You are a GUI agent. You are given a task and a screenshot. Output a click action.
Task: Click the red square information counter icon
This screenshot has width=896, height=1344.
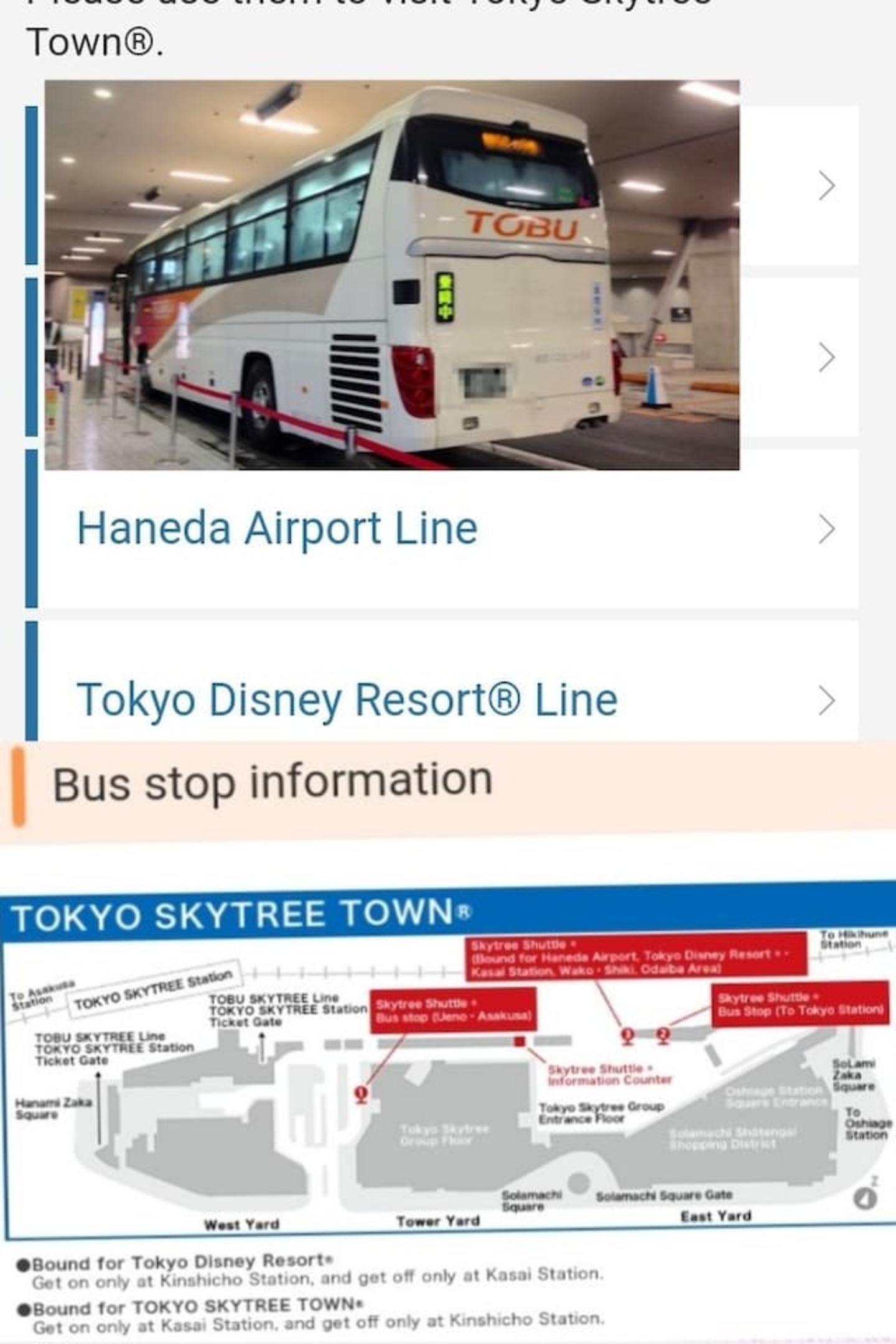pos(520,1042)
